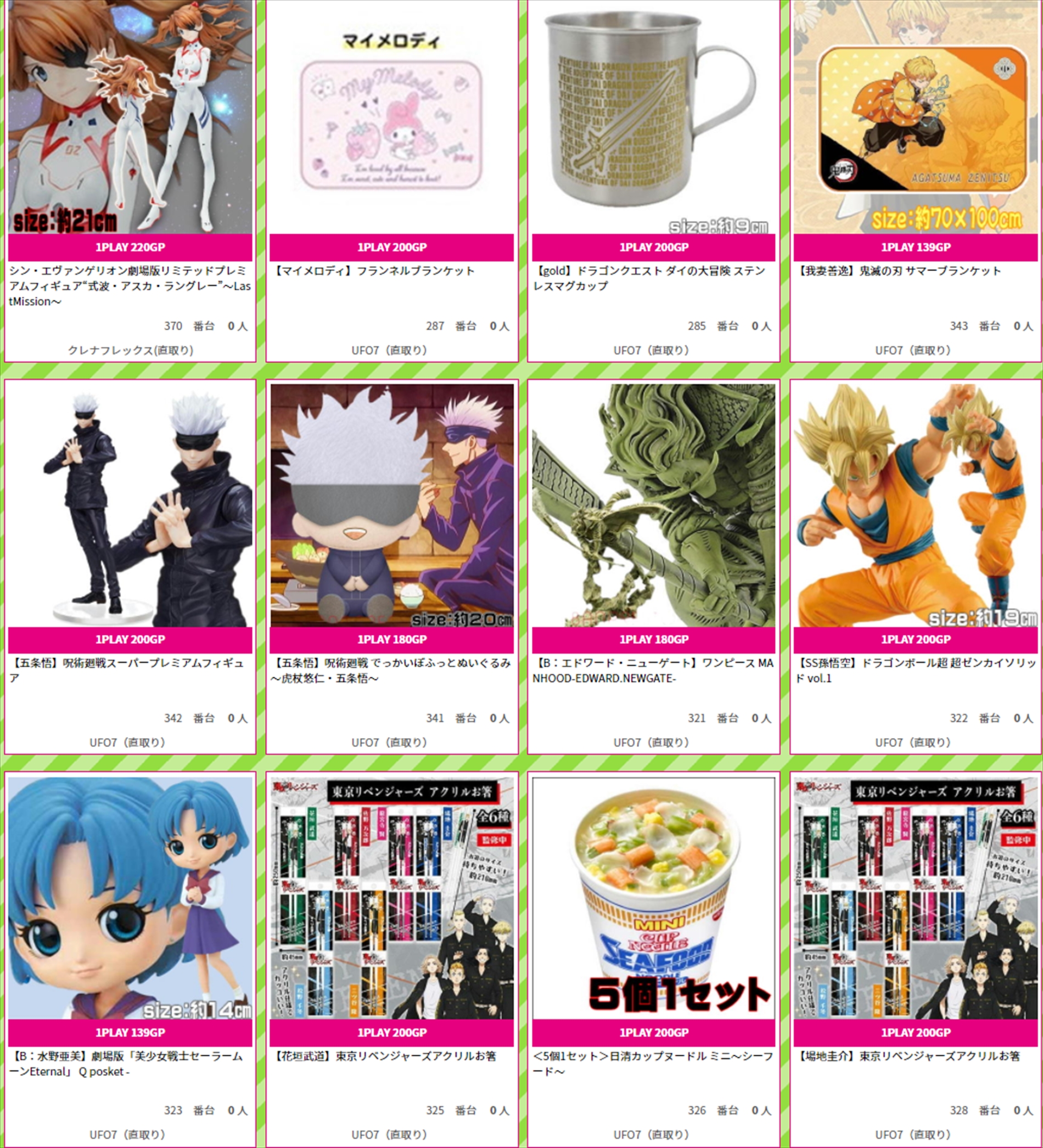Select the Cup Noodle Mini Seafood set
Screen dimensions: 1043x1148
[653, 898]
